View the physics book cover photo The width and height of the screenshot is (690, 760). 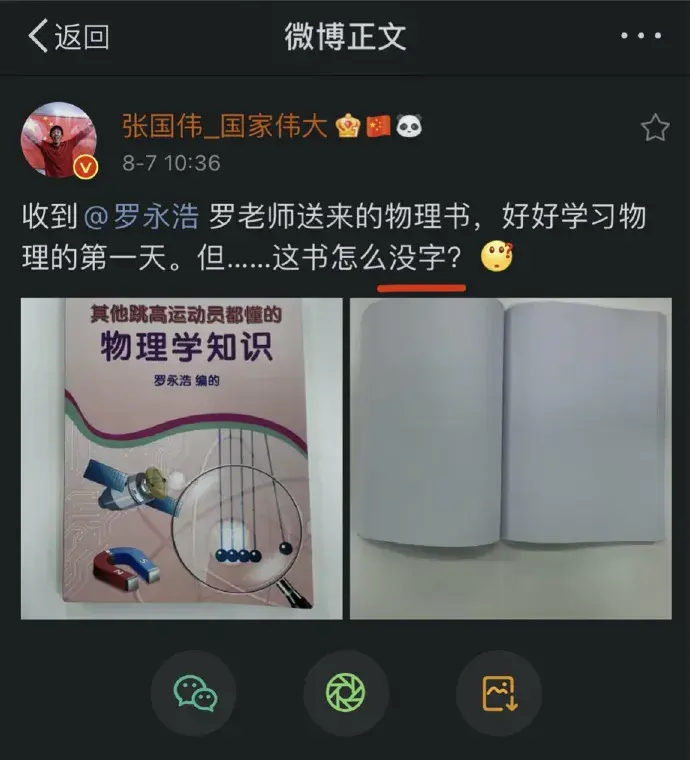click(181, 458)
